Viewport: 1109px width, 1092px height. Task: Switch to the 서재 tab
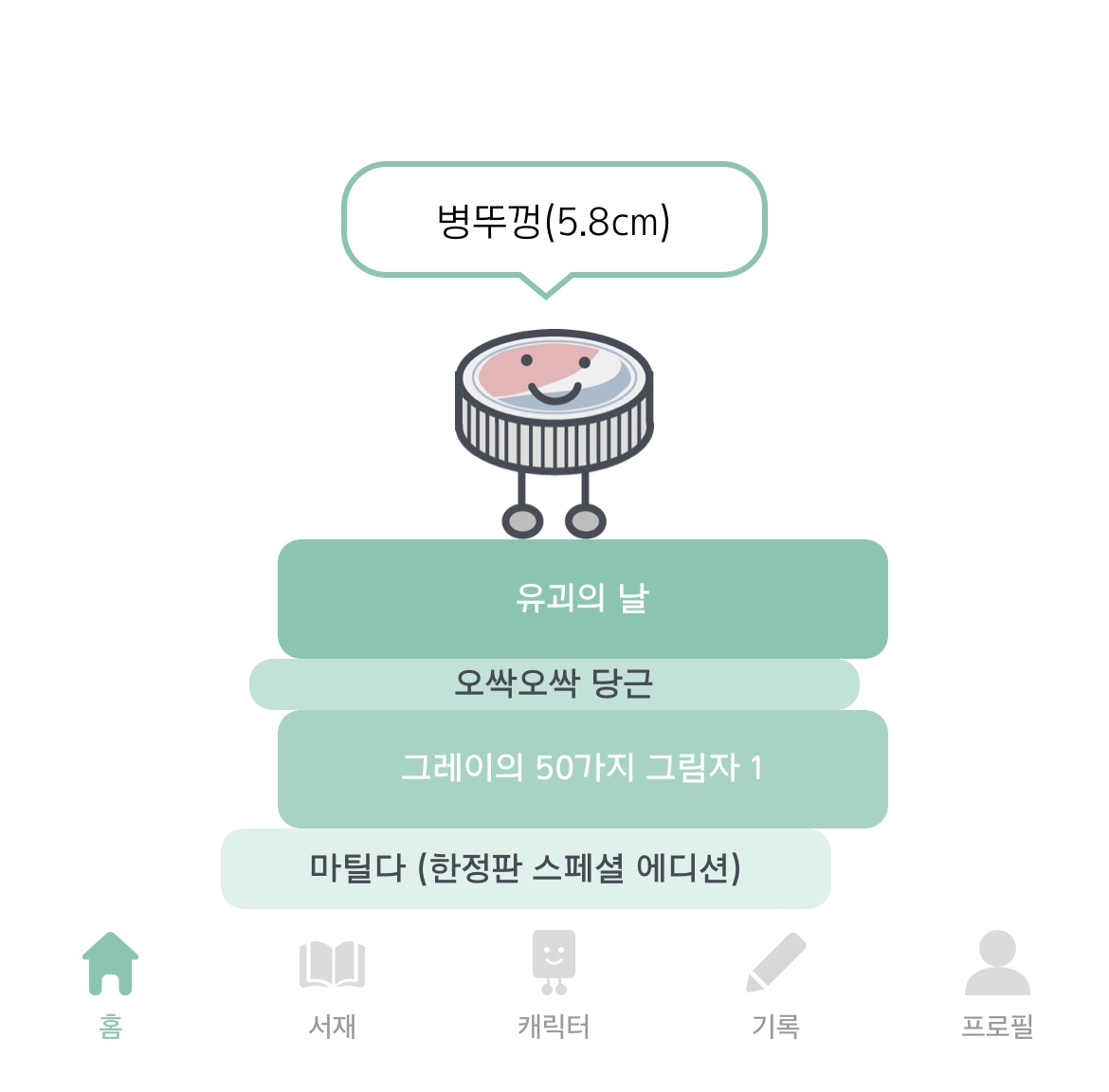[x=332, y=985]
